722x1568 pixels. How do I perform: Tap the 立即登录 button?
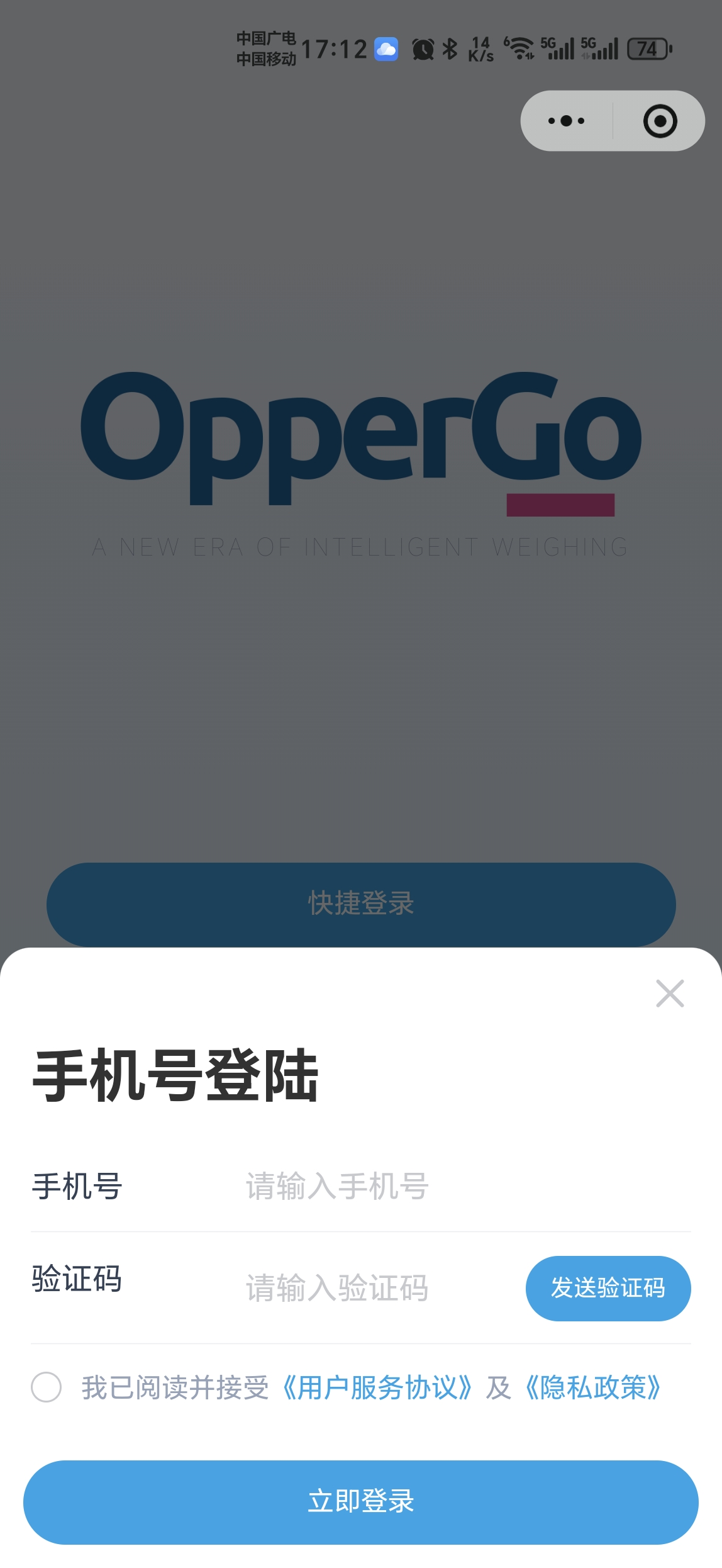click(360, 1501)
